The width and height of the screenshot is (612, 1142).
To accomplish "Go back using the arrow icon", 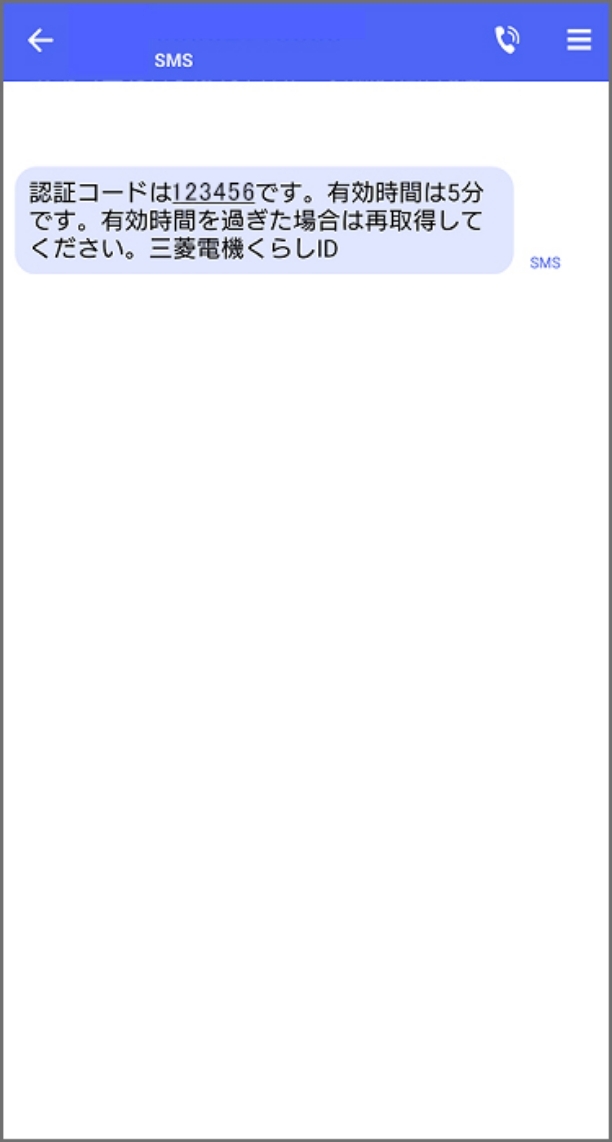I will coord(40,41).
